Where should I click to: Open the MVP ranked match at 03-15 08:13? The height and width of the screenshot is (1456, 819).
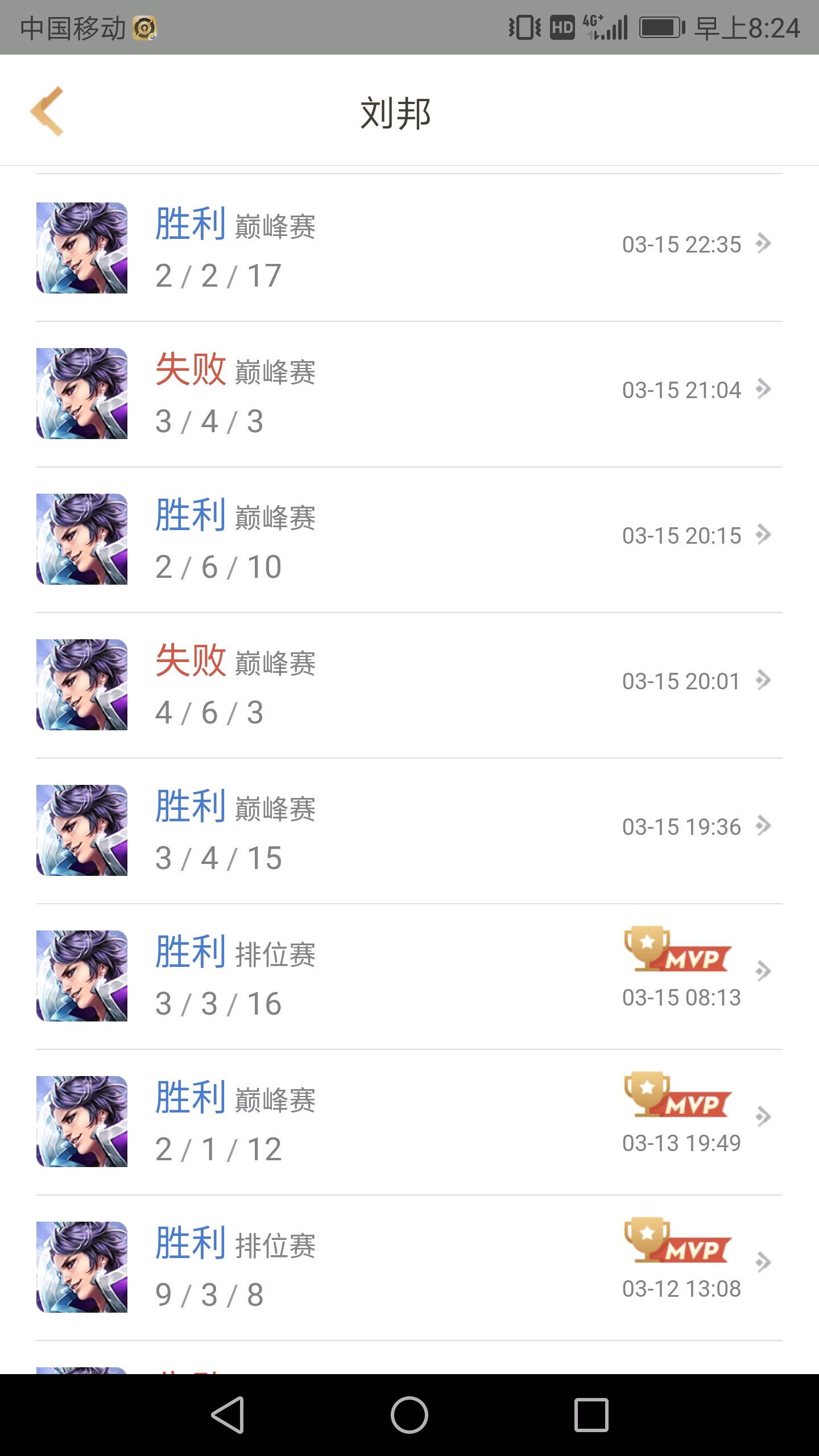[x=409, y=977]
